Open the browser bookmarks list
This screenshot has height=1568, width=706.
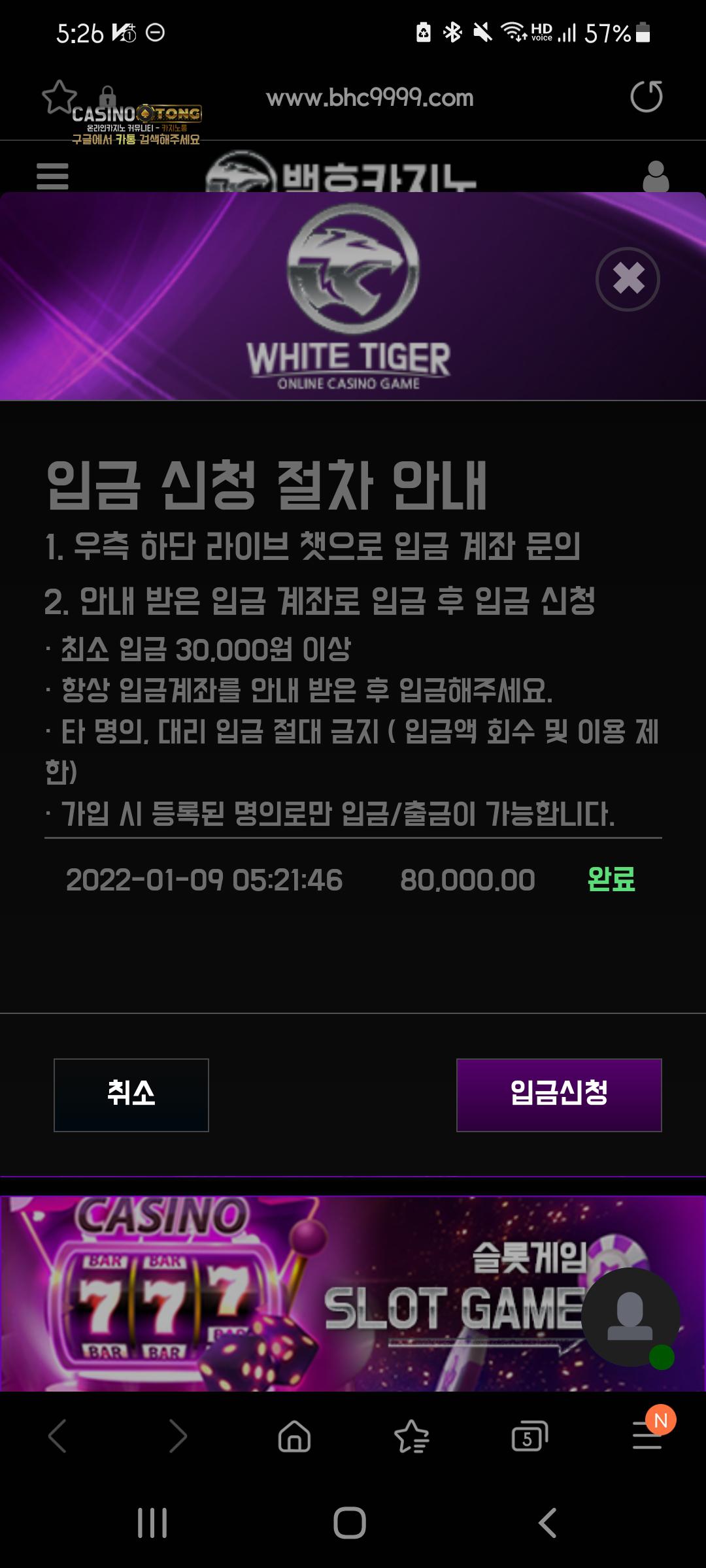click(x=411, y=1437)
